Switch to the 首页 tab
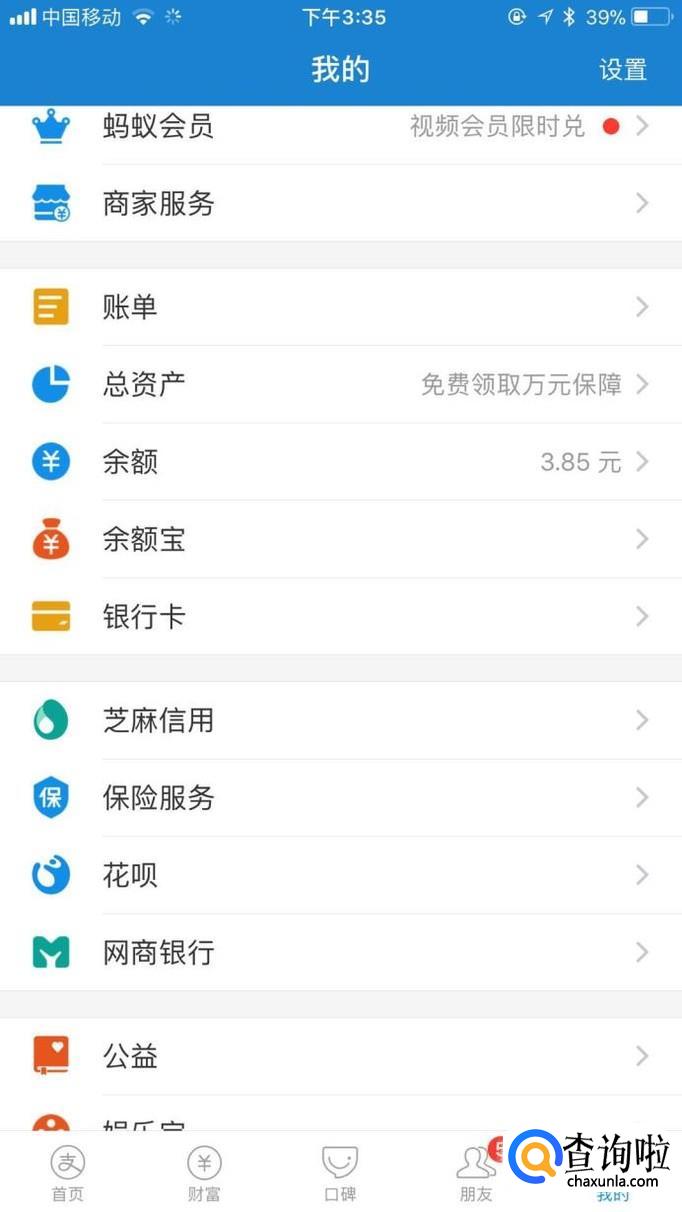 pos(68,1172)
